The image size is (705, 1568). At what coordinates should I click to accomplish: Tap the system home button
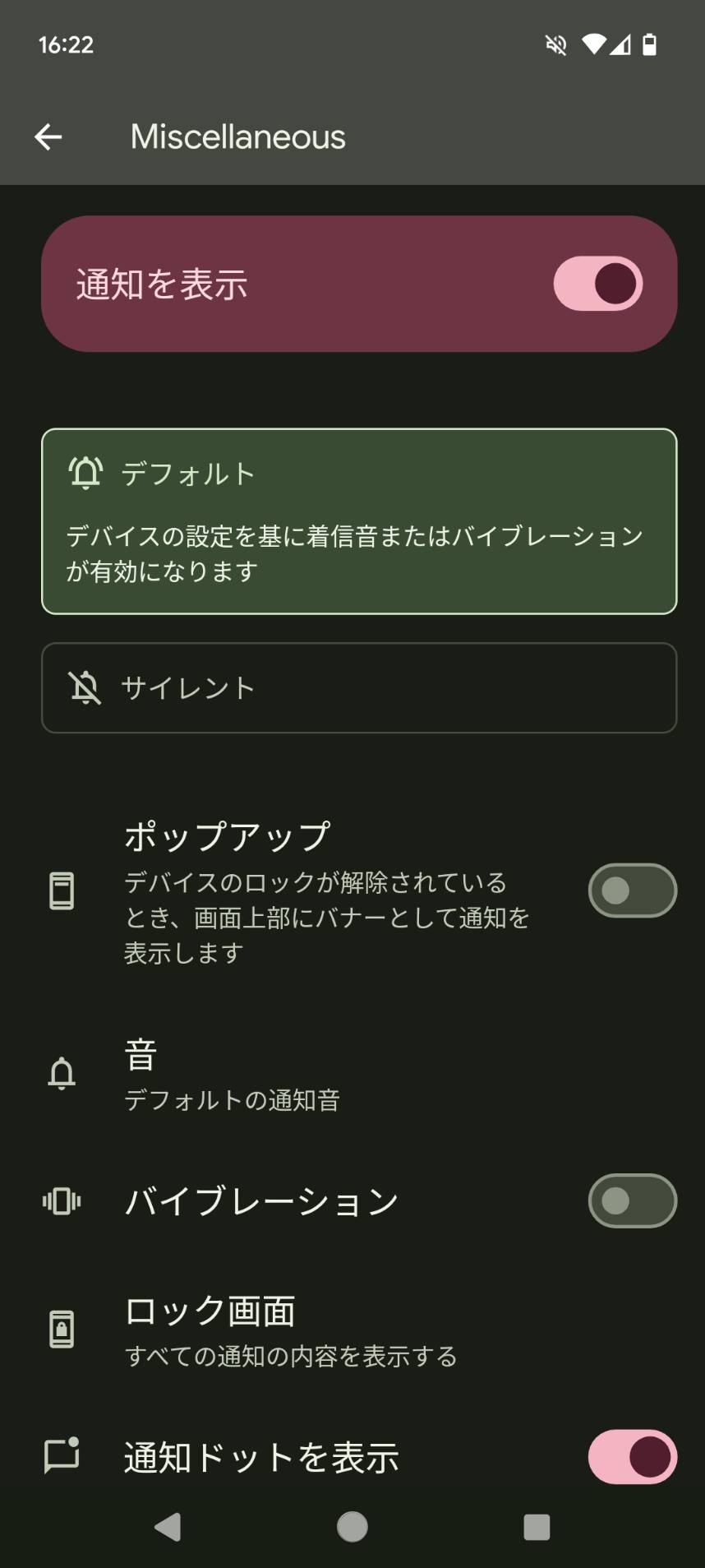click(x=352, y=1527)
